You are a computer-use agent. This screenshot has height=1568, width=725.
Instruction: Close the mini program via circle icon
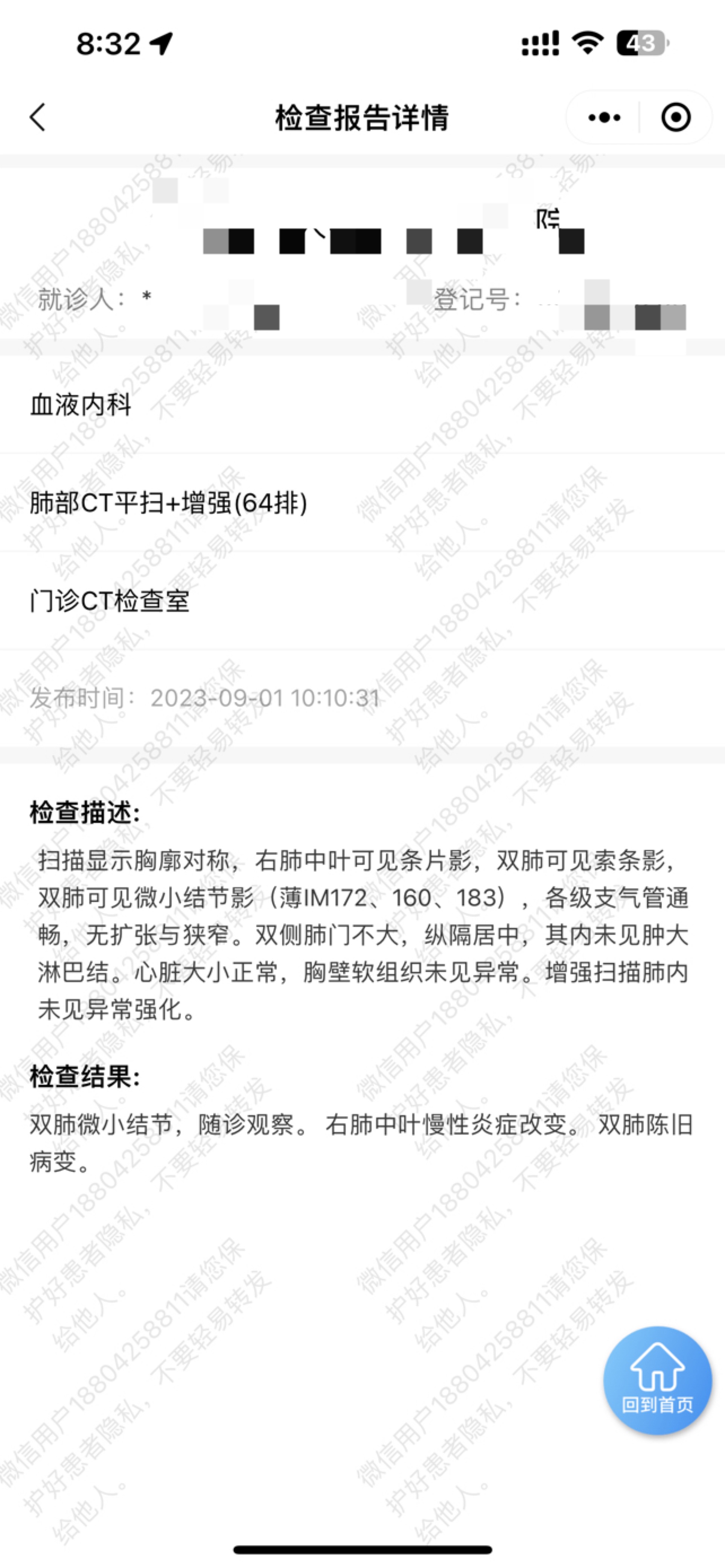(676, 117)
